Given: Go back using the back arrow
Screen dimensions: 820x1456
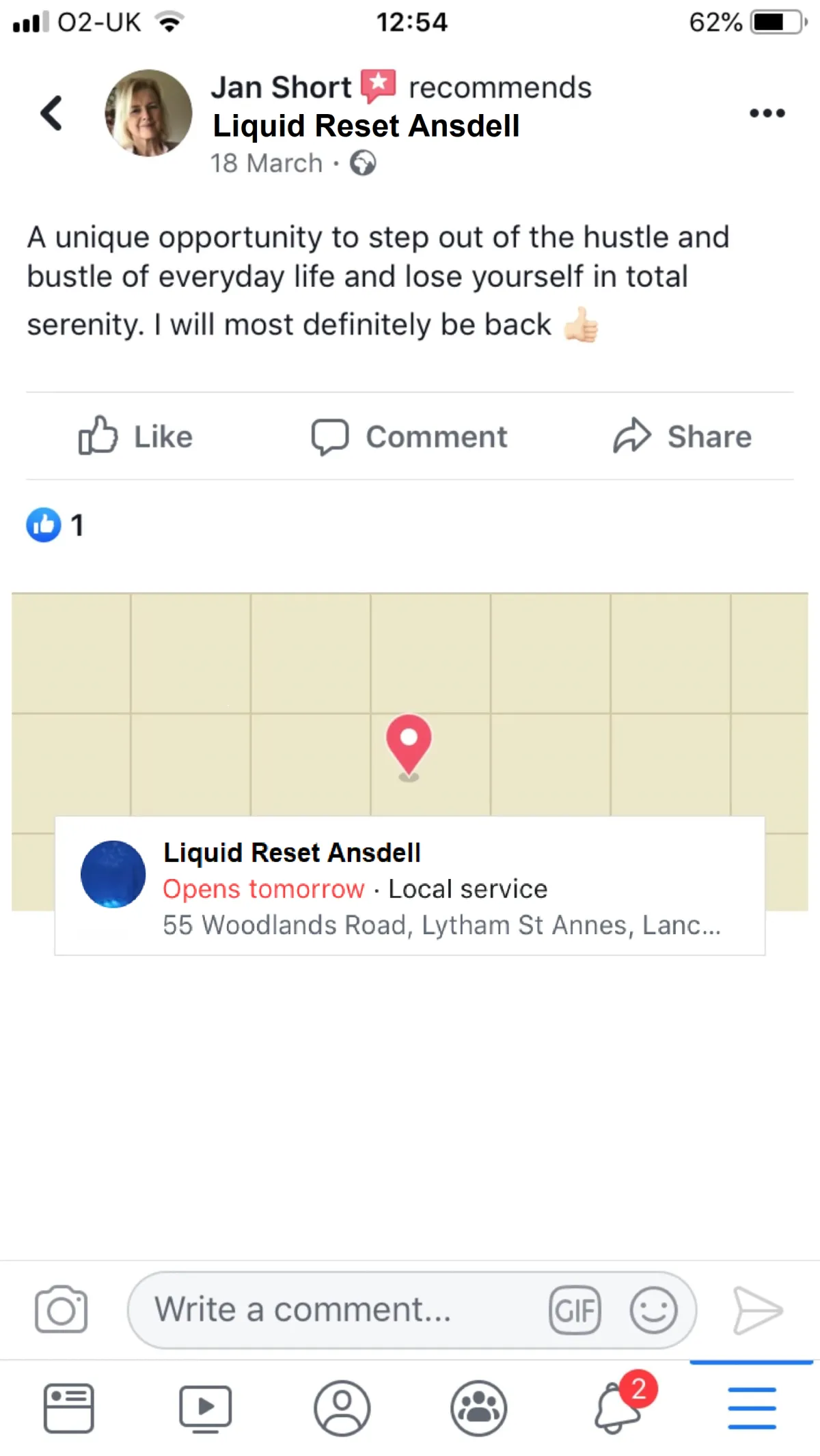Looking at the screenshot, I should click(x=52, y=113).
